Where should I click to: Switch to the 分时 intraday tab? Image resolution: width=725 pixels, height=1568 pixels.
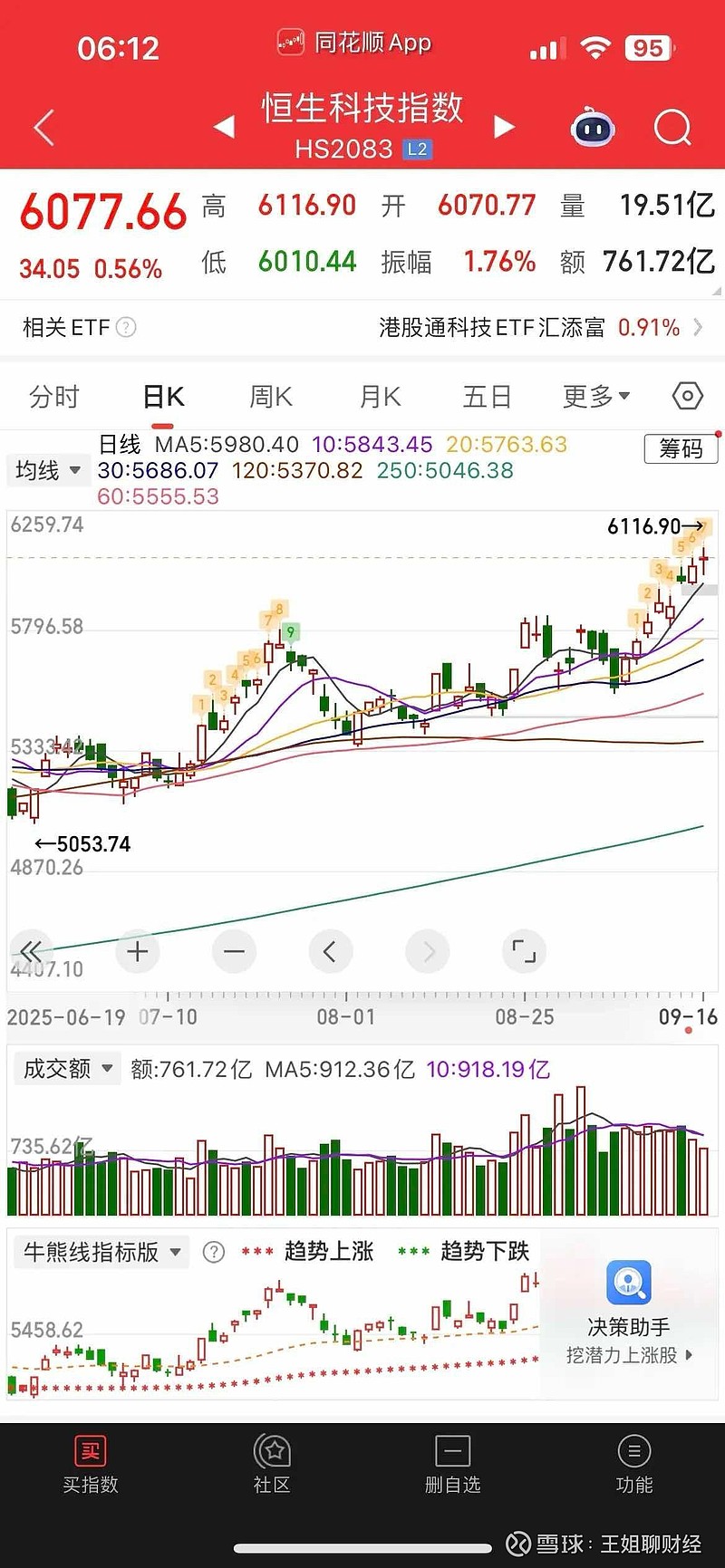click(52, 396)
